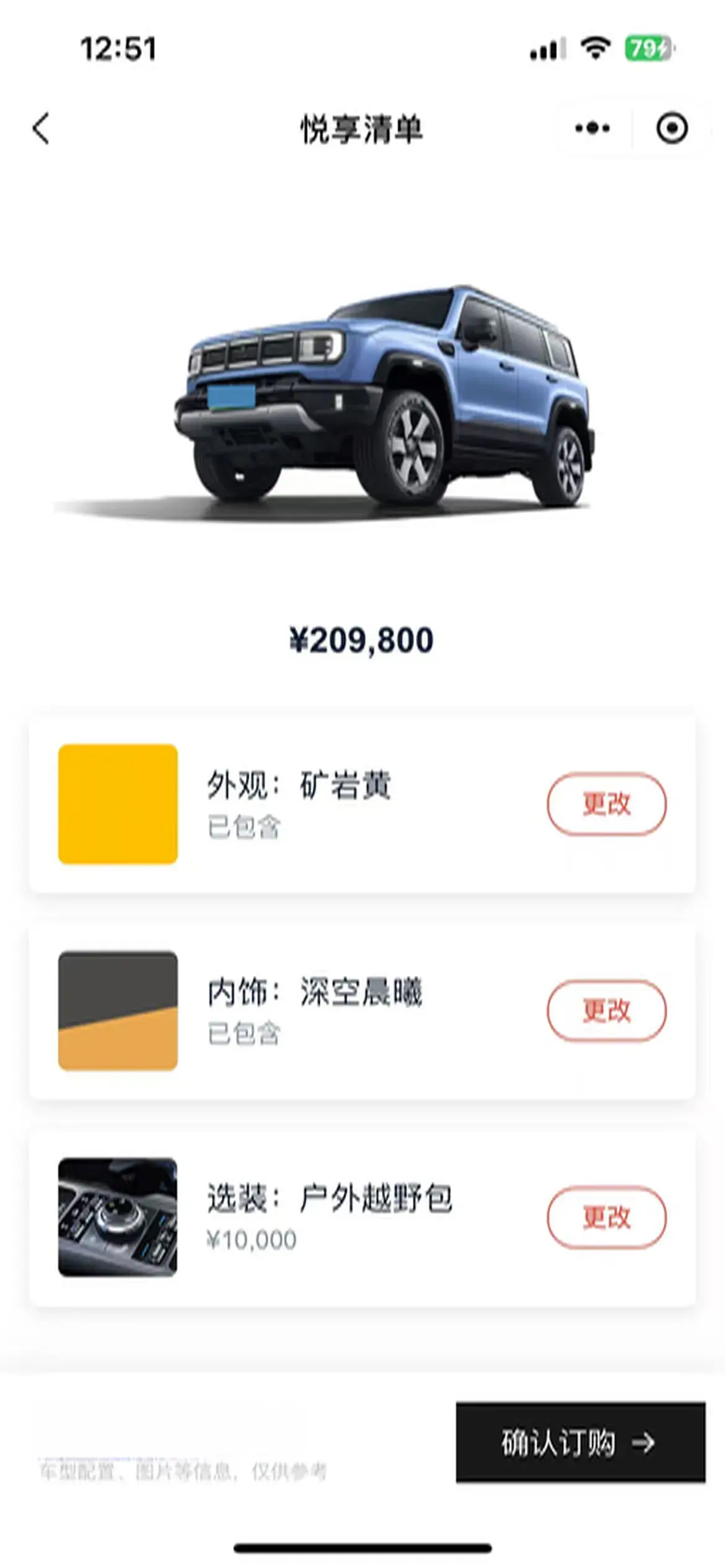Tap 确认订购 to confirm the order

coord(580,1442)
